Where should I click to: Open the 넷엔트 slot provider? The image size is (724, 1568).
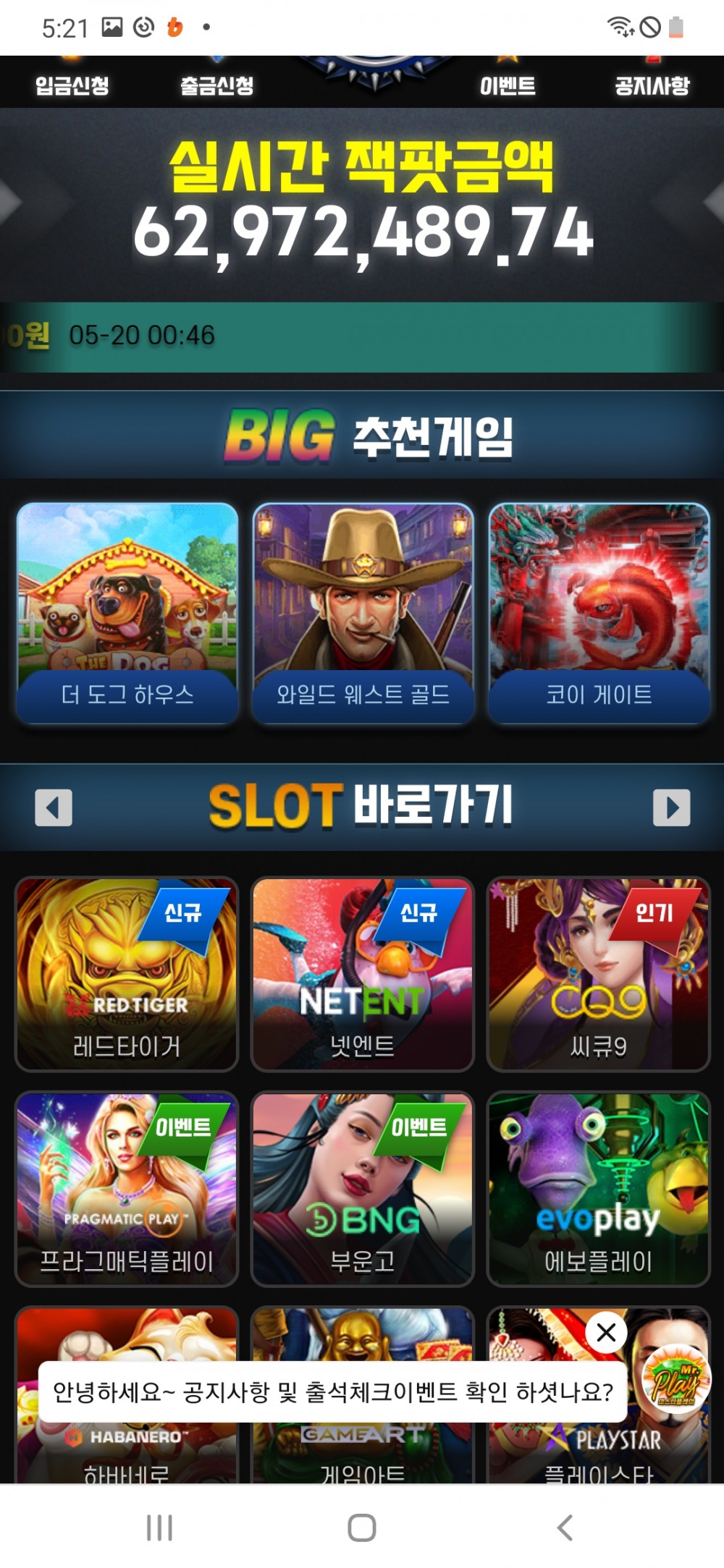point(362,974)
